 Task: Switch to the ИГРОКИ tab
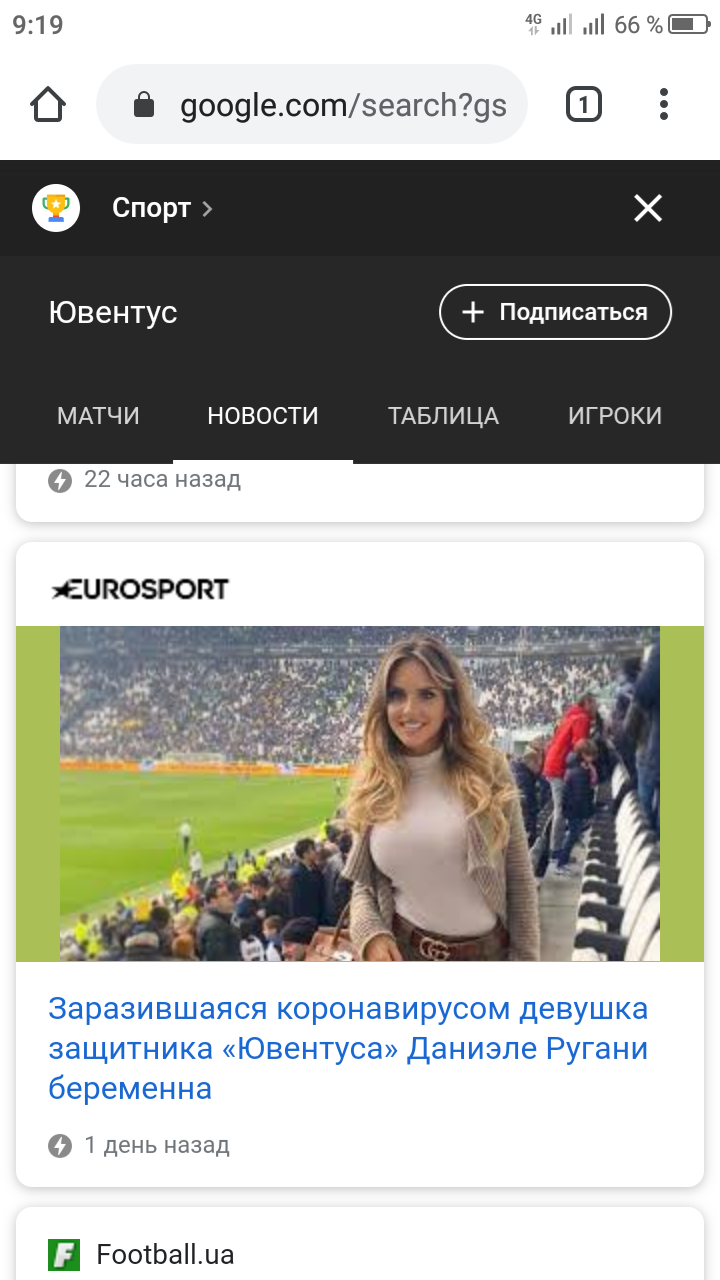pyautogui.click(x=614, y=415)
